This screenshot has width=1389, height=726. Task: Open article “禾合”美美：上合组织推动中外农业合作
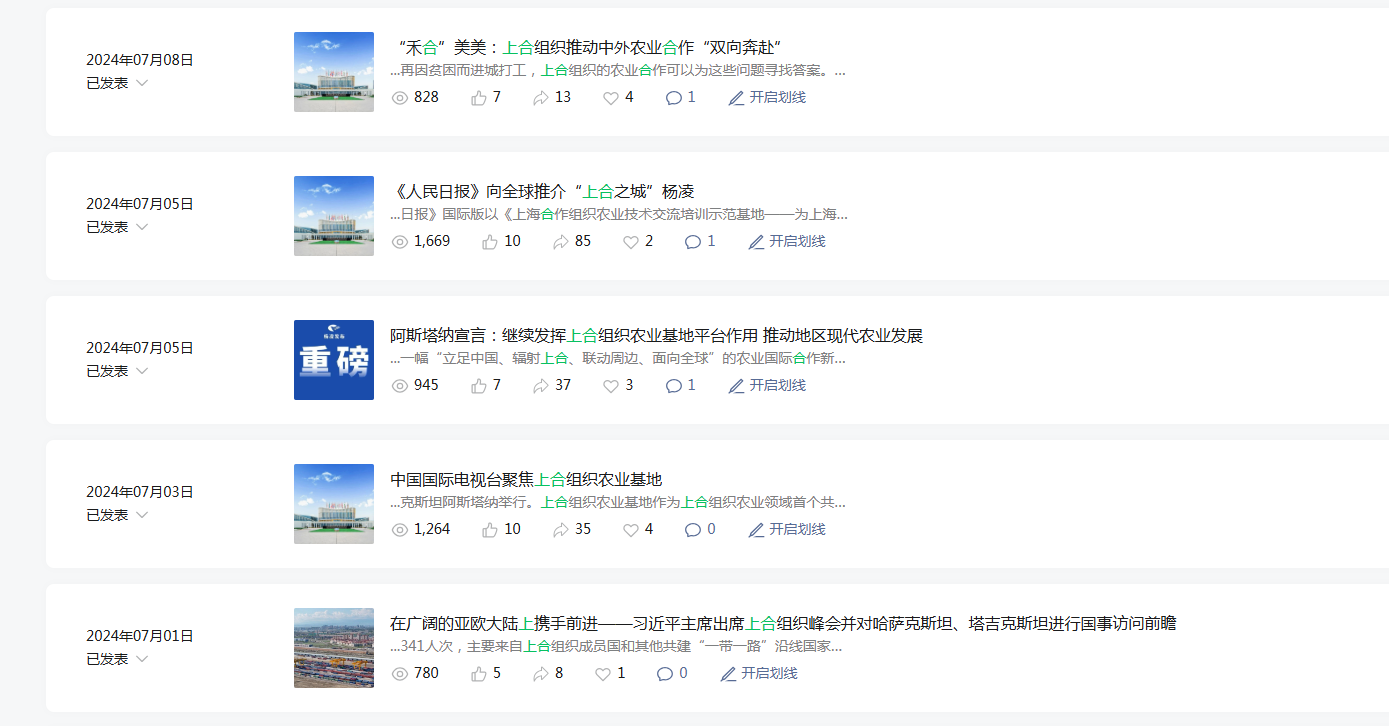pyautogui.click(x=588, y=47)
